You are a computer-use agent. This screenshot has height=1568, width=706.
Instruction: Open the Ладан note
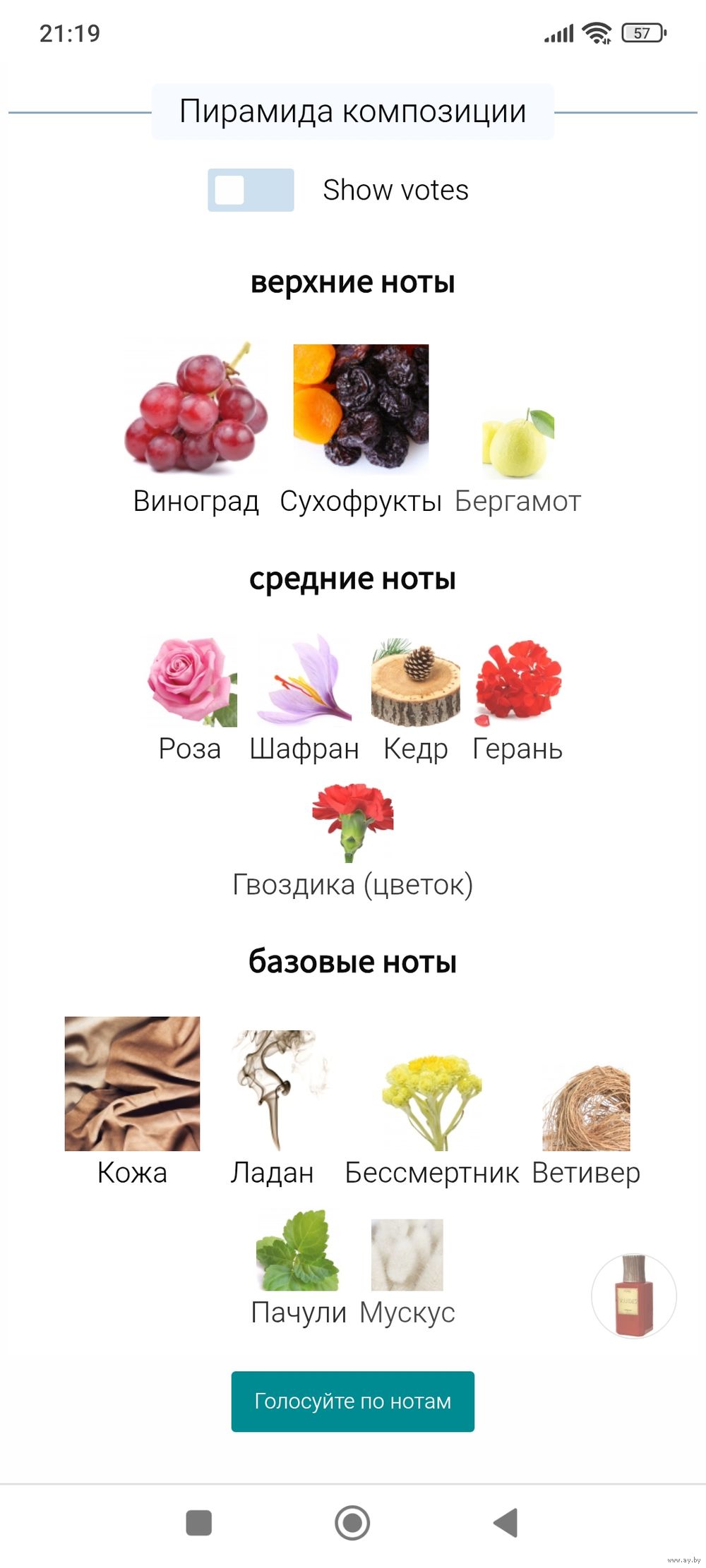point(273,1108)
